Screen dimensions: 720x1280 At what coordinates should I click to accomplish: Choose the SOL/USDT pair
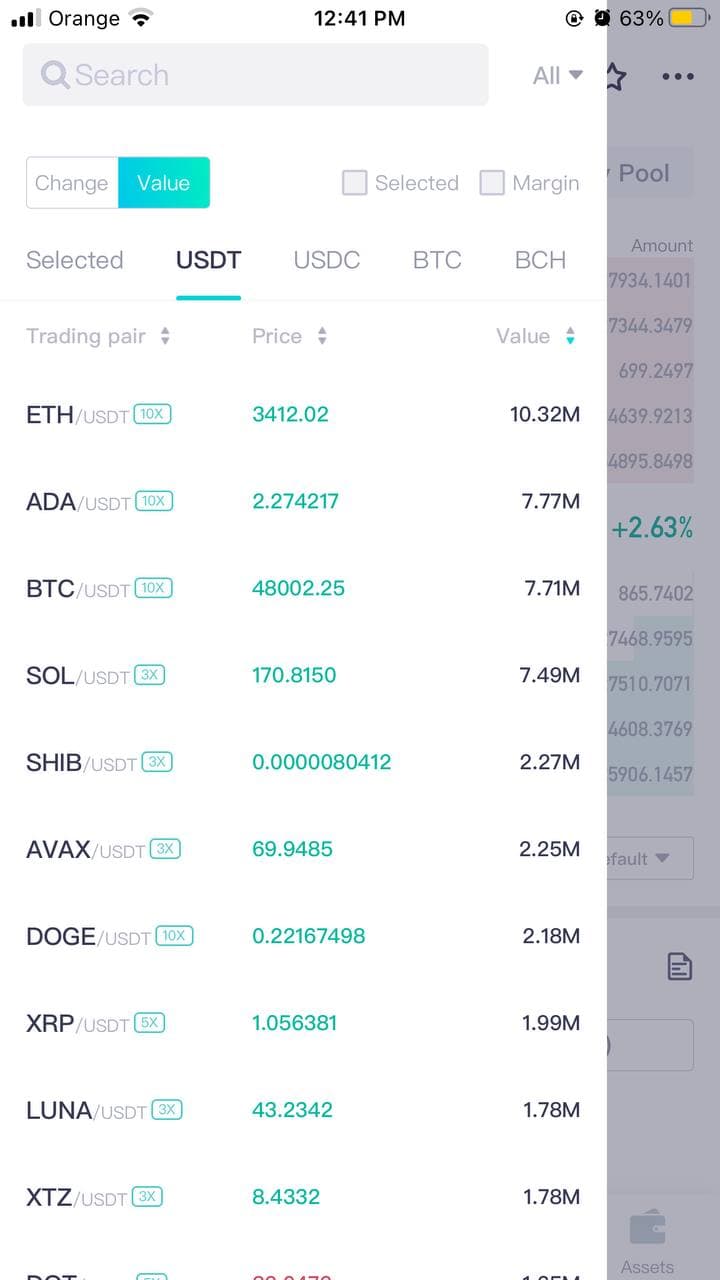[303, 675]
